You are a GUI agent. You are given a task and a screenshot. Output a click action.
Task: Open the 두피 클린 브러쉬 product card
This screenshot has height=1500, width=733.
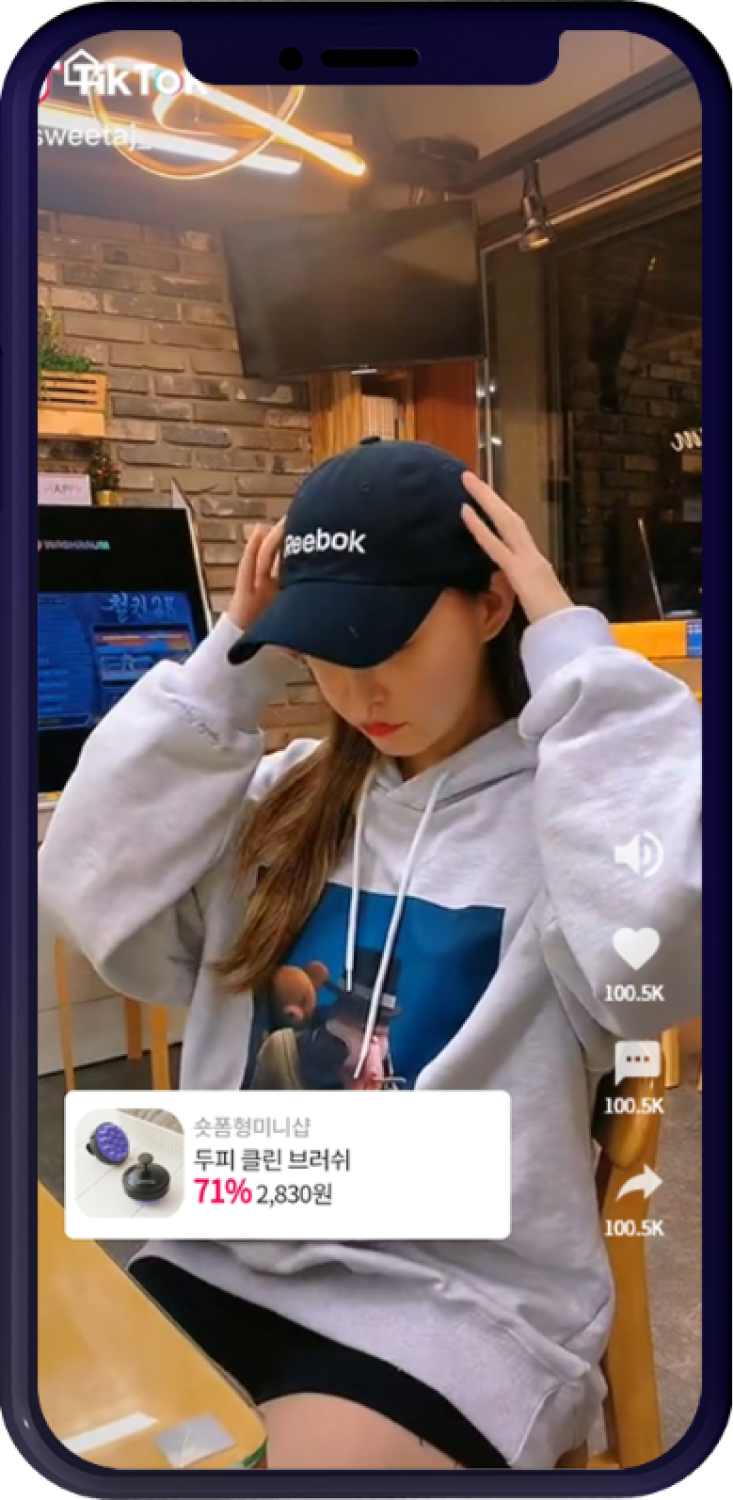tap(287, 1164)
